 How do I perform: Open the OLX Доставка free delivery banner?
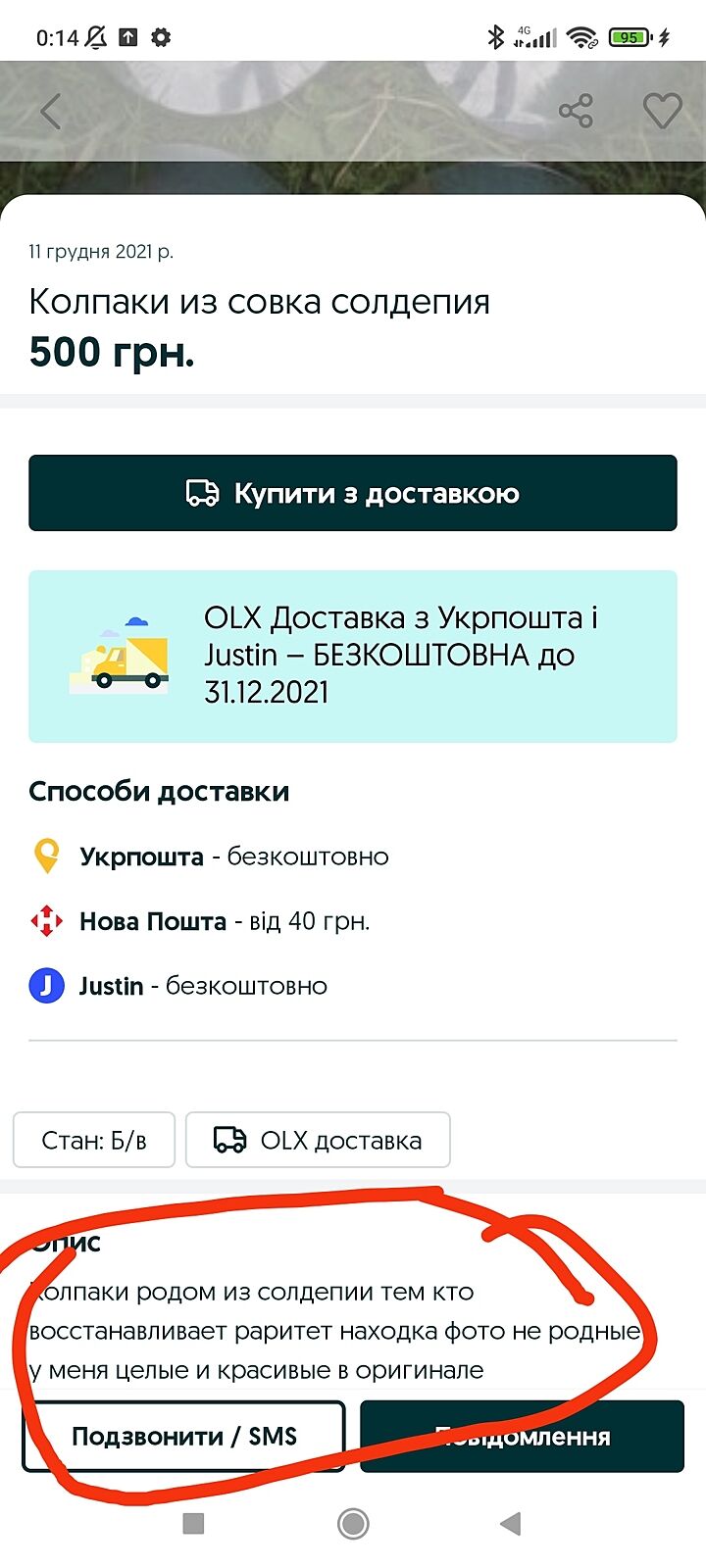[353, 656]
